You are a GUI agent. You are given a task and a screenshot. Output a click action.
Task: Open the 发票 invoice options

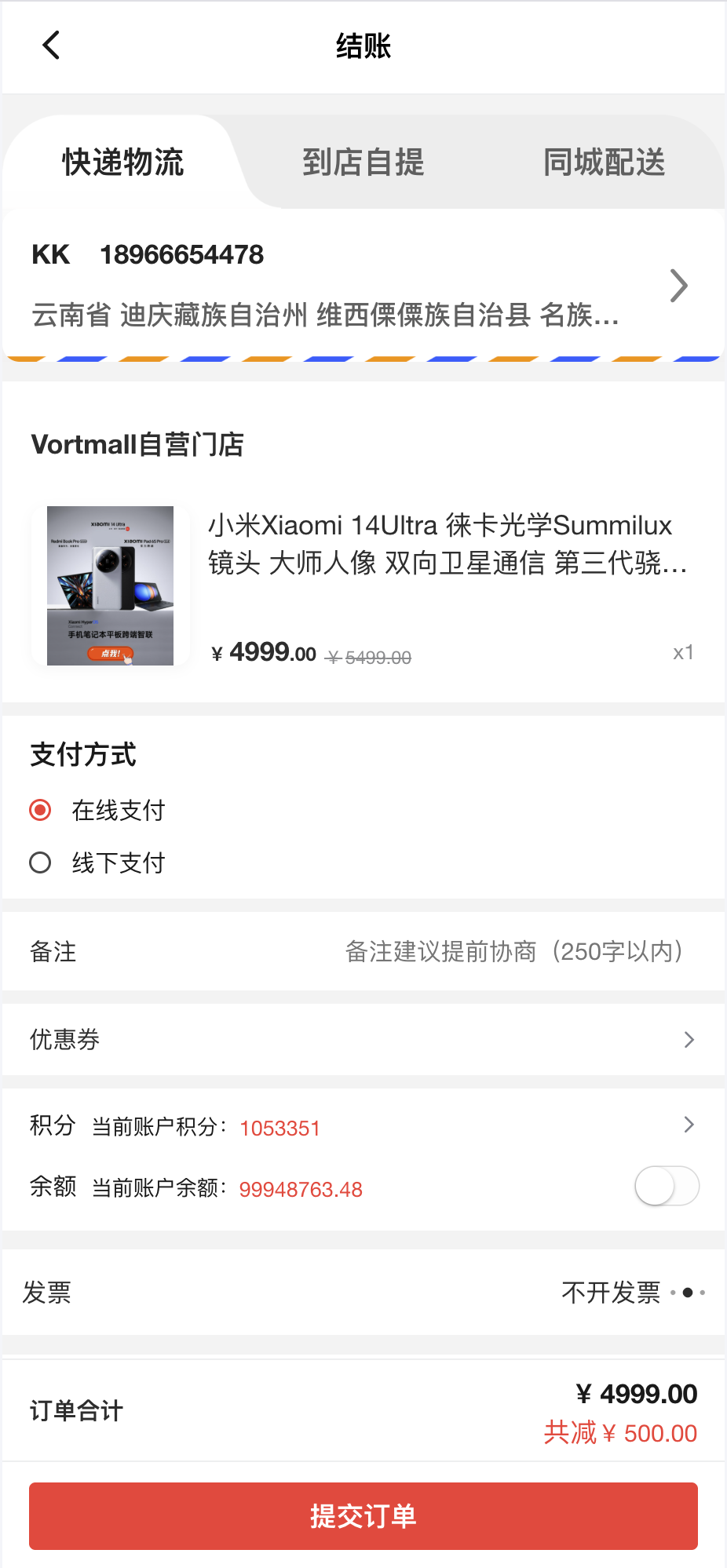click(x=633, y=1293)
